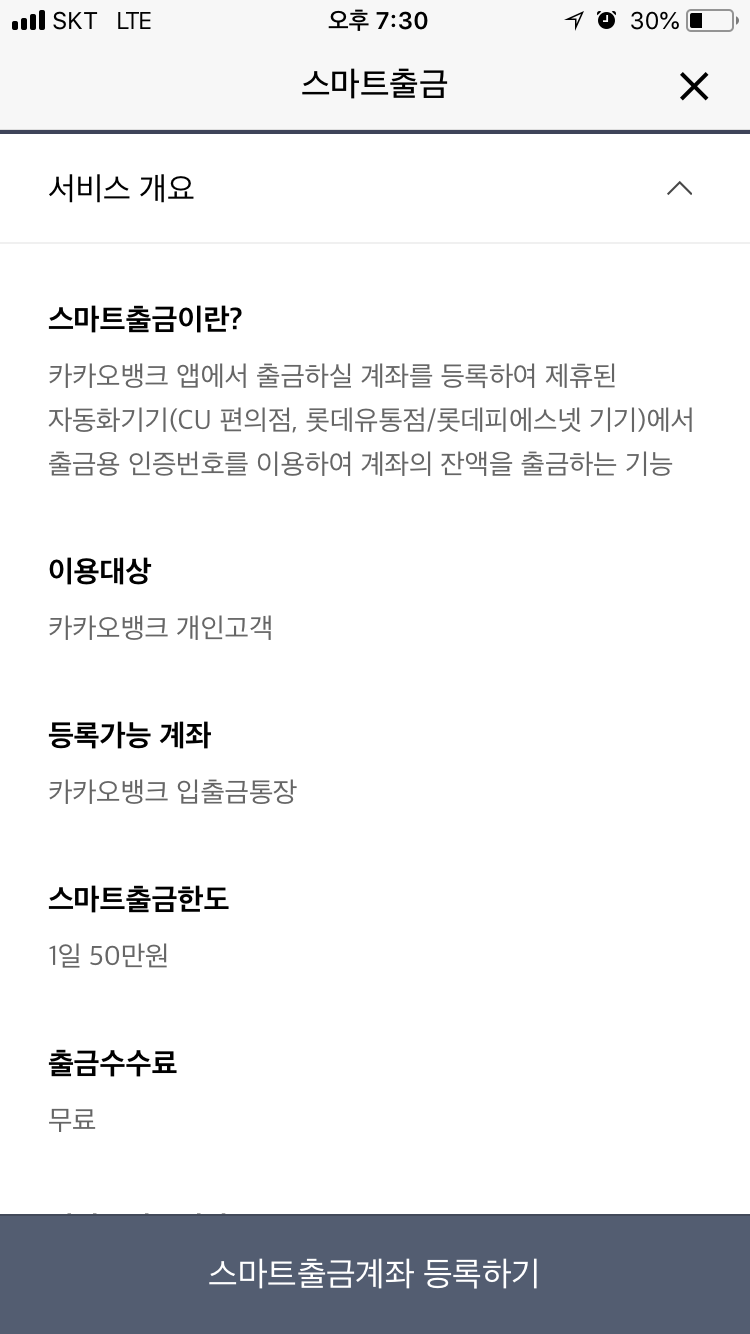The width and height of the screenshot is (750, 1334).
Task: Tap the alarm clock status bar icon
Action: (x=607, y=20)
